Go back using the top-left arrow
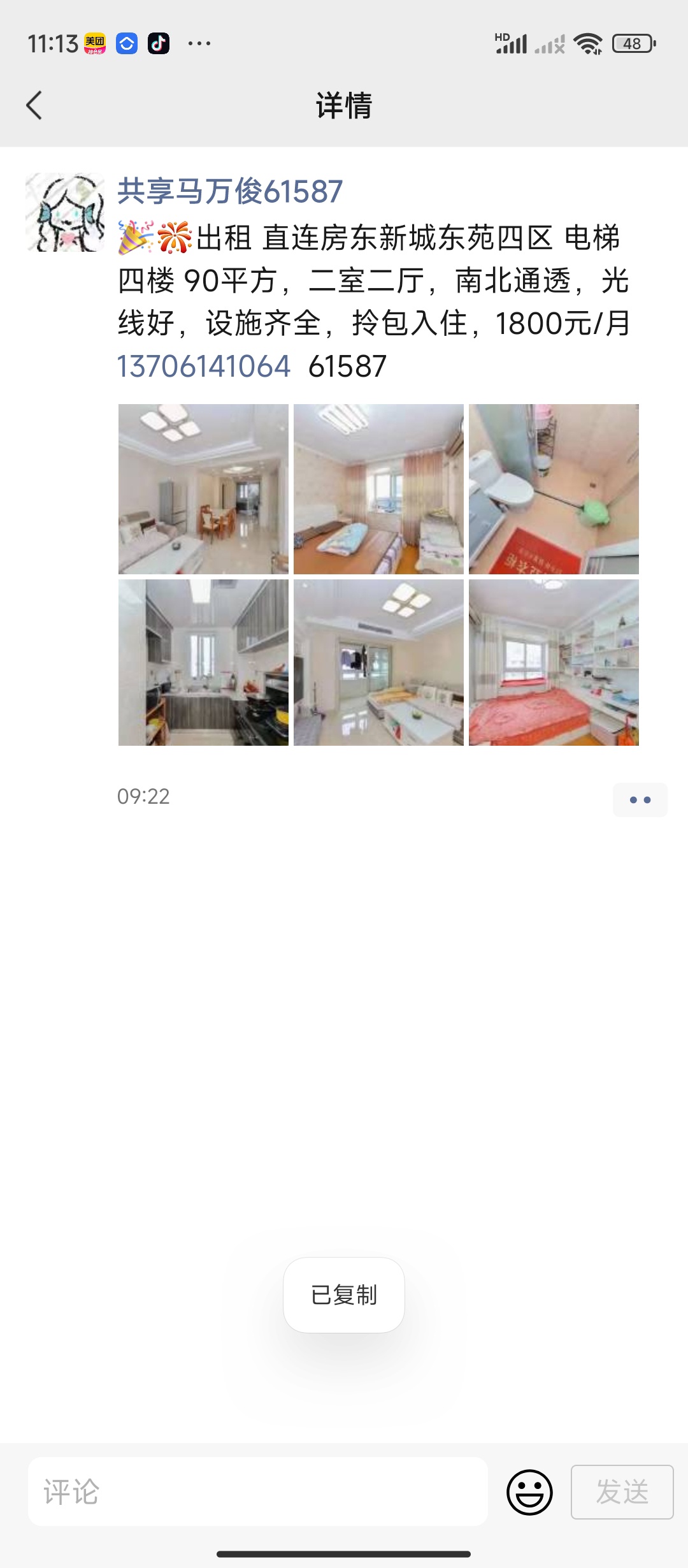 click(34, 106)
